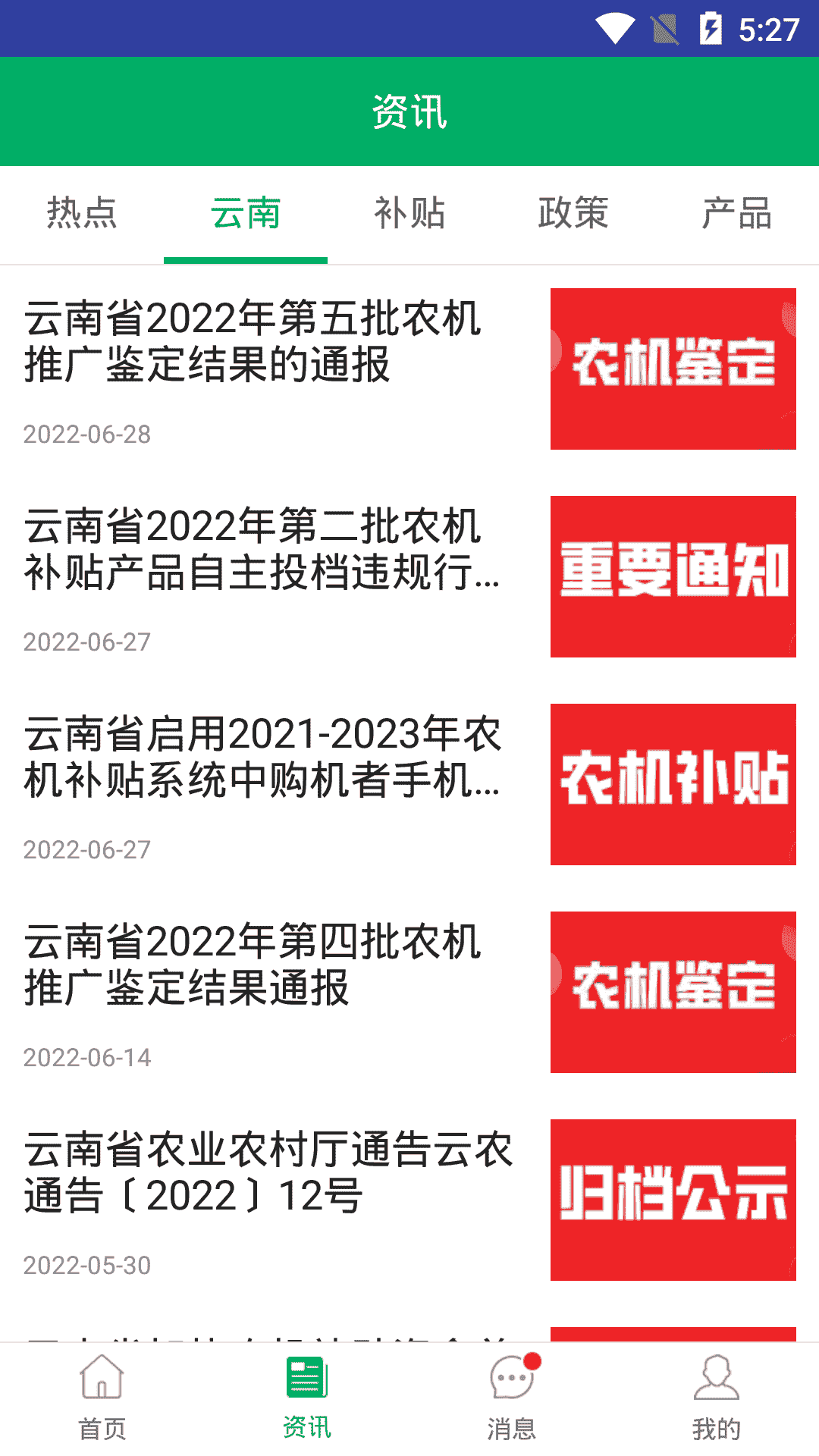Open the 第五批农机推广鉴定结果 article

click(409, 369)
